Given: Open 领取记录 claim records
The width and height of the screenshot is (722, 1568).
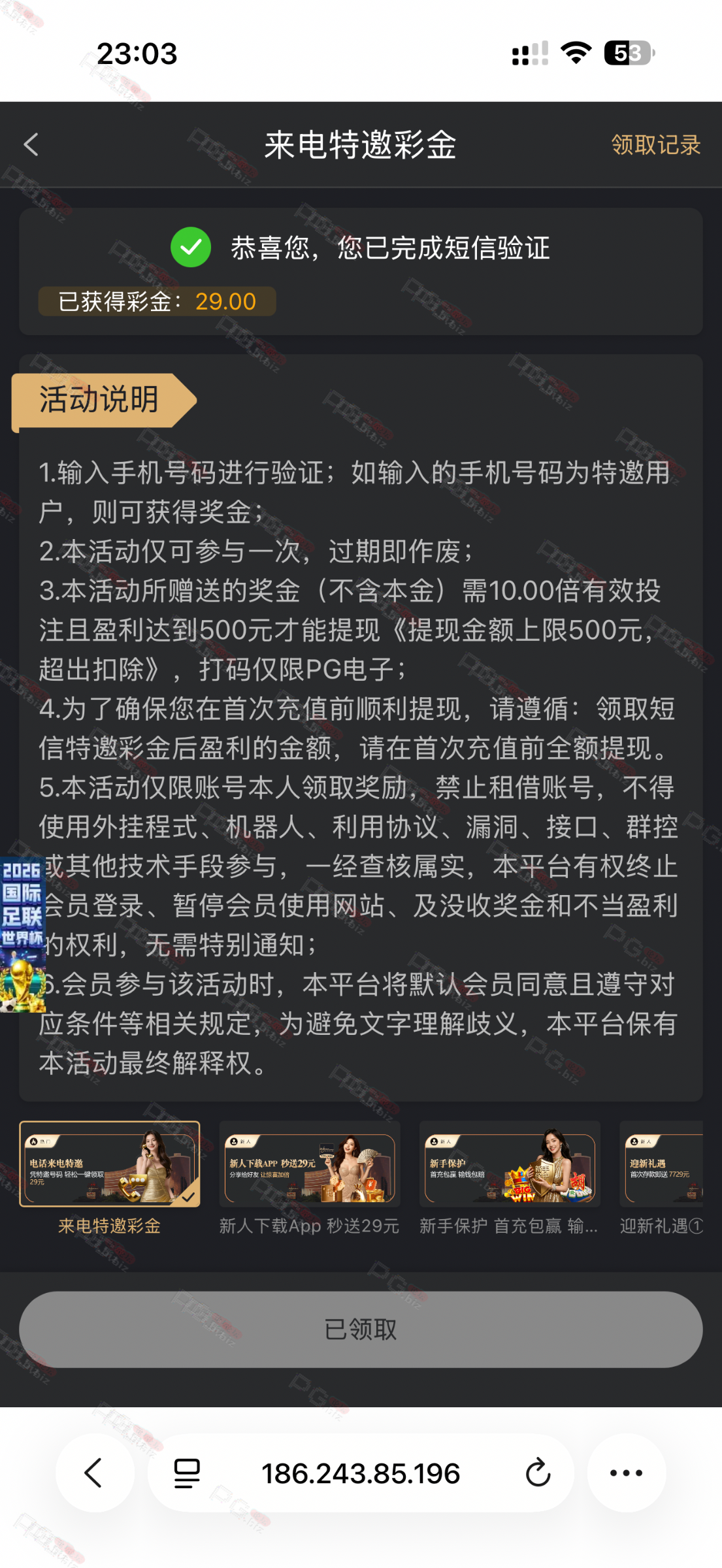Looking at the screenshot, I should 655,145.
